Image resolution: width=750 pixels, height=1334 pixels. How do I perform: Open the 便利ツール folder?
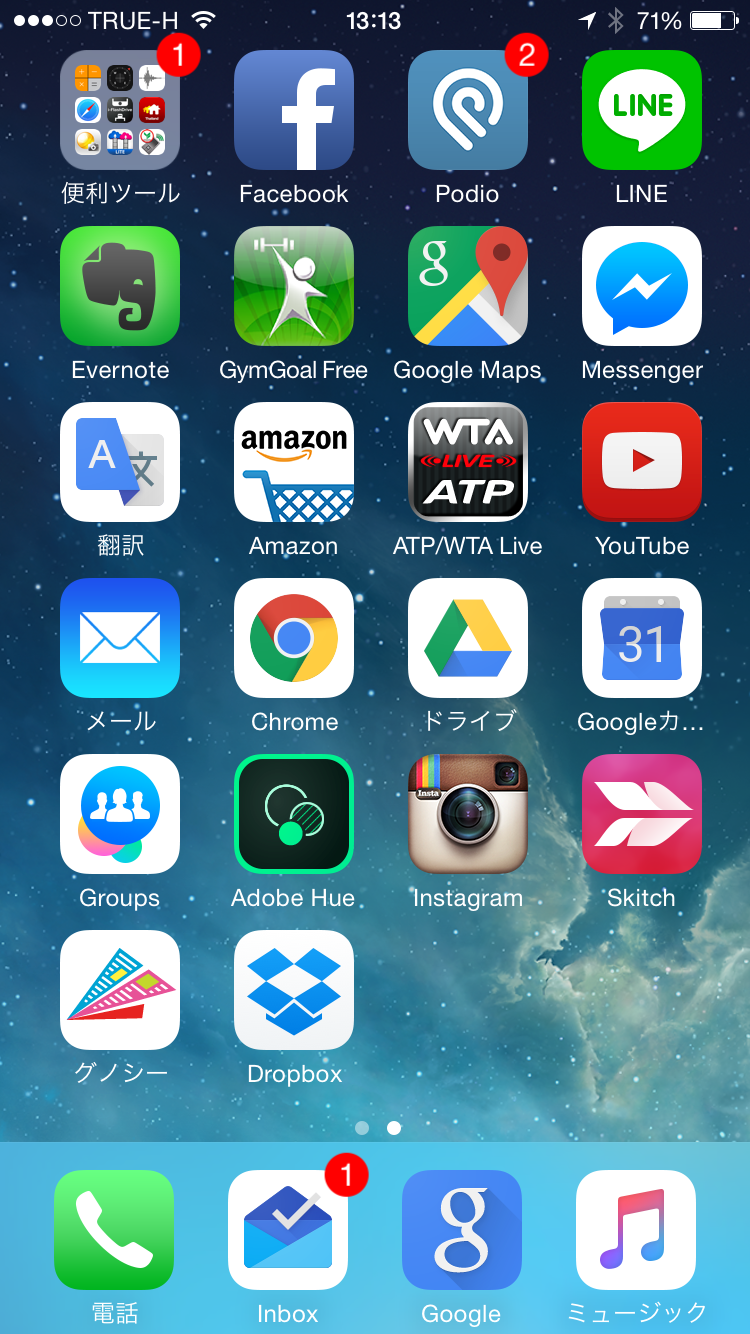coord(120,110)
